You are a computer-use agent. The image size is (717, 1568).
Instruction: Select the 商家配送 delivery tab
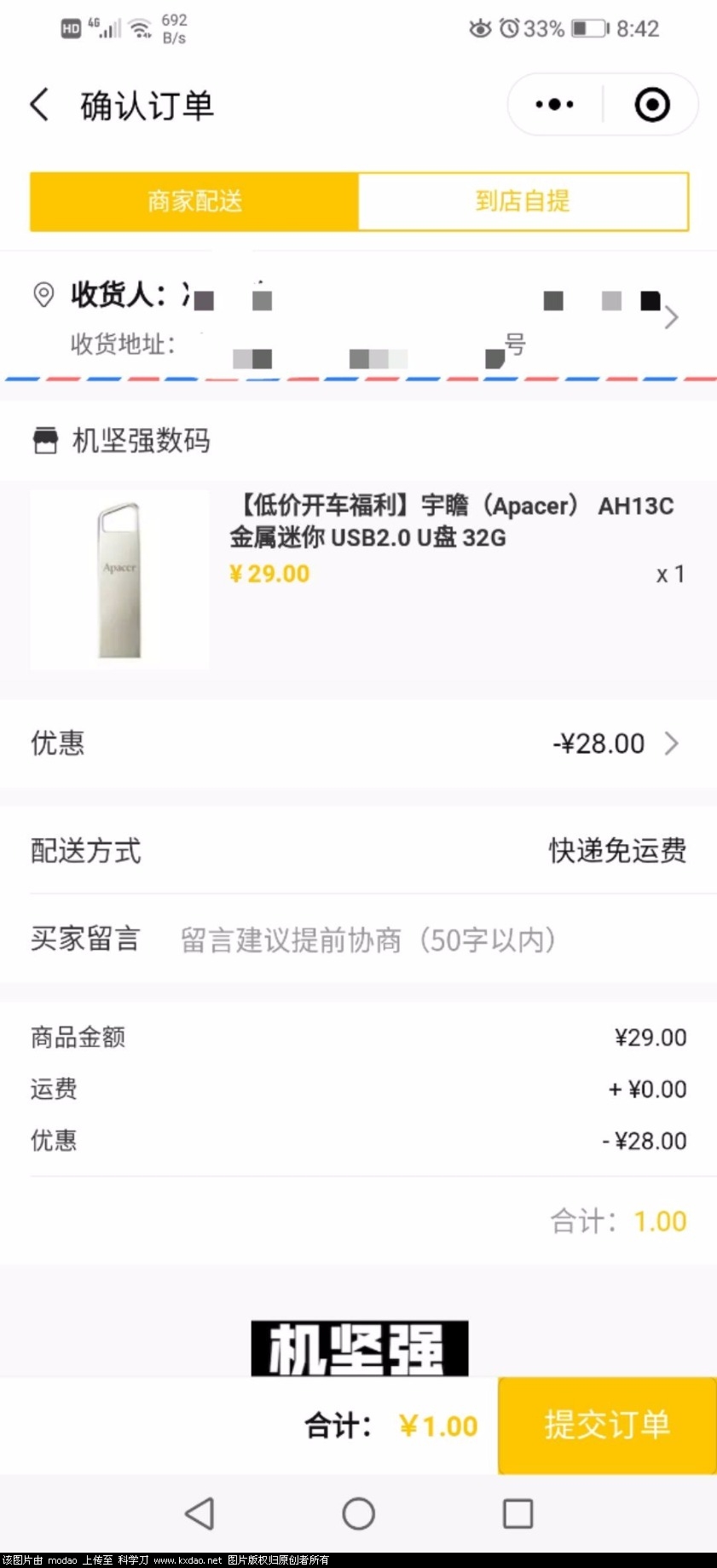[x=194, y=201]
